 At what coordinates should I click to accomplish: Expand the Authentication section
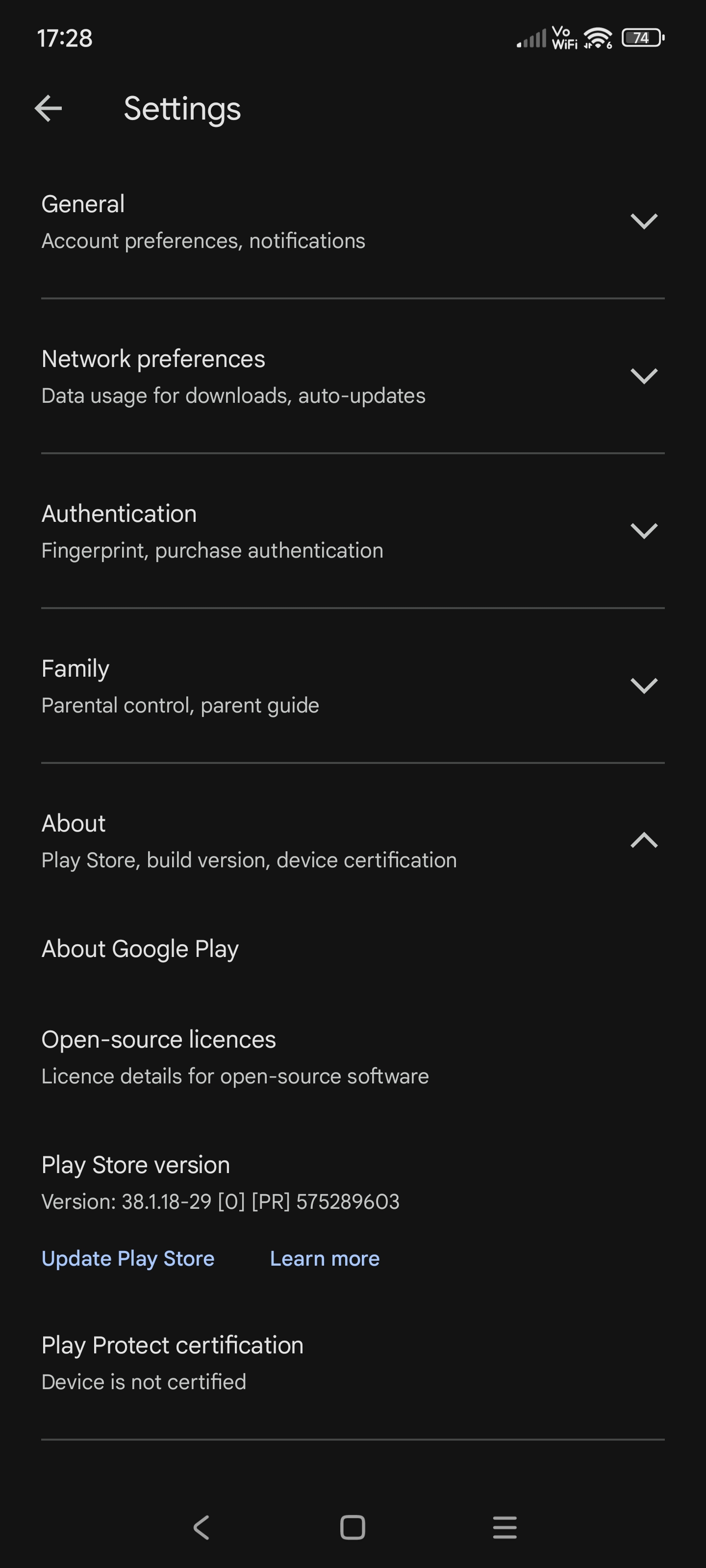[x=353, y=531]
